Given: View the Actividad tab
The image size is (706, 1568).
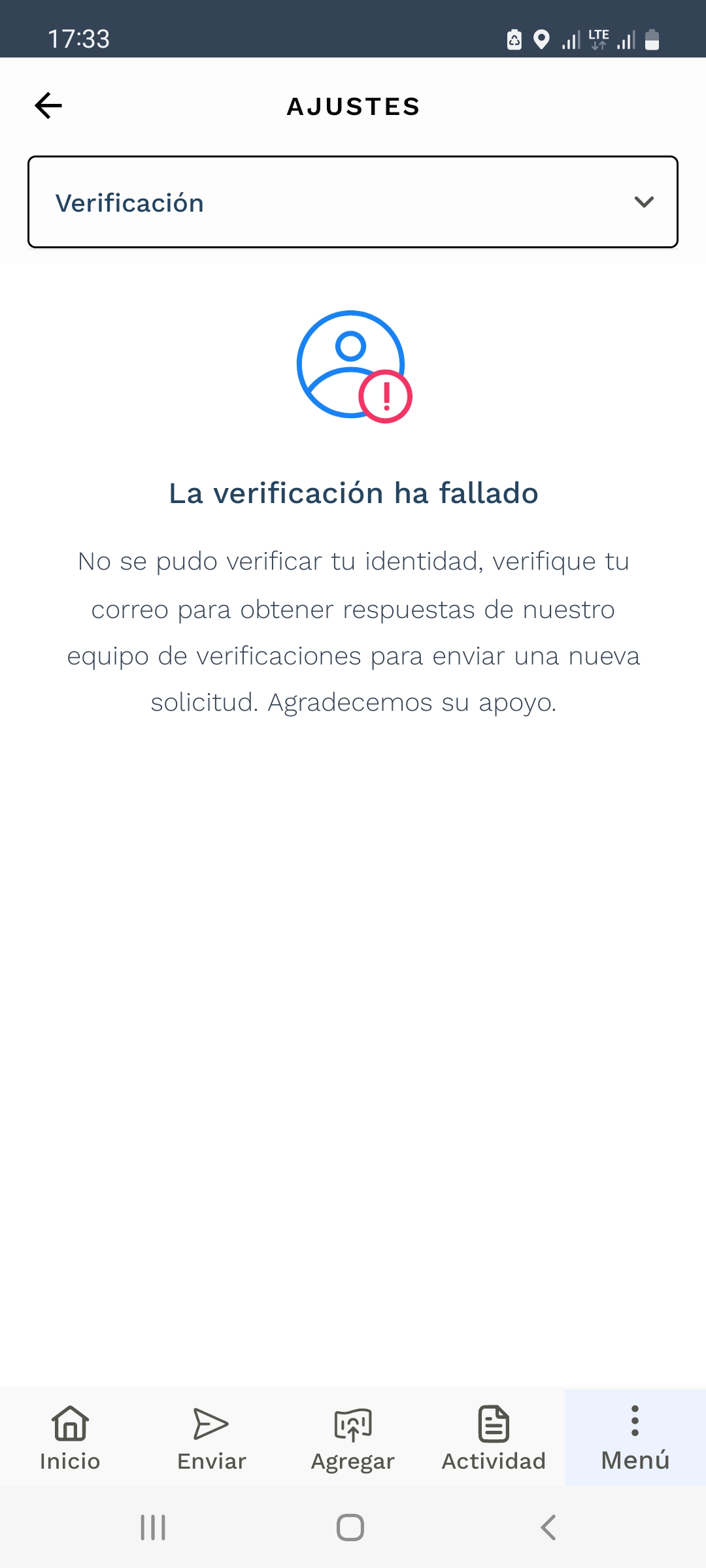Looking at the screenshot, I should click(494, 1438).
